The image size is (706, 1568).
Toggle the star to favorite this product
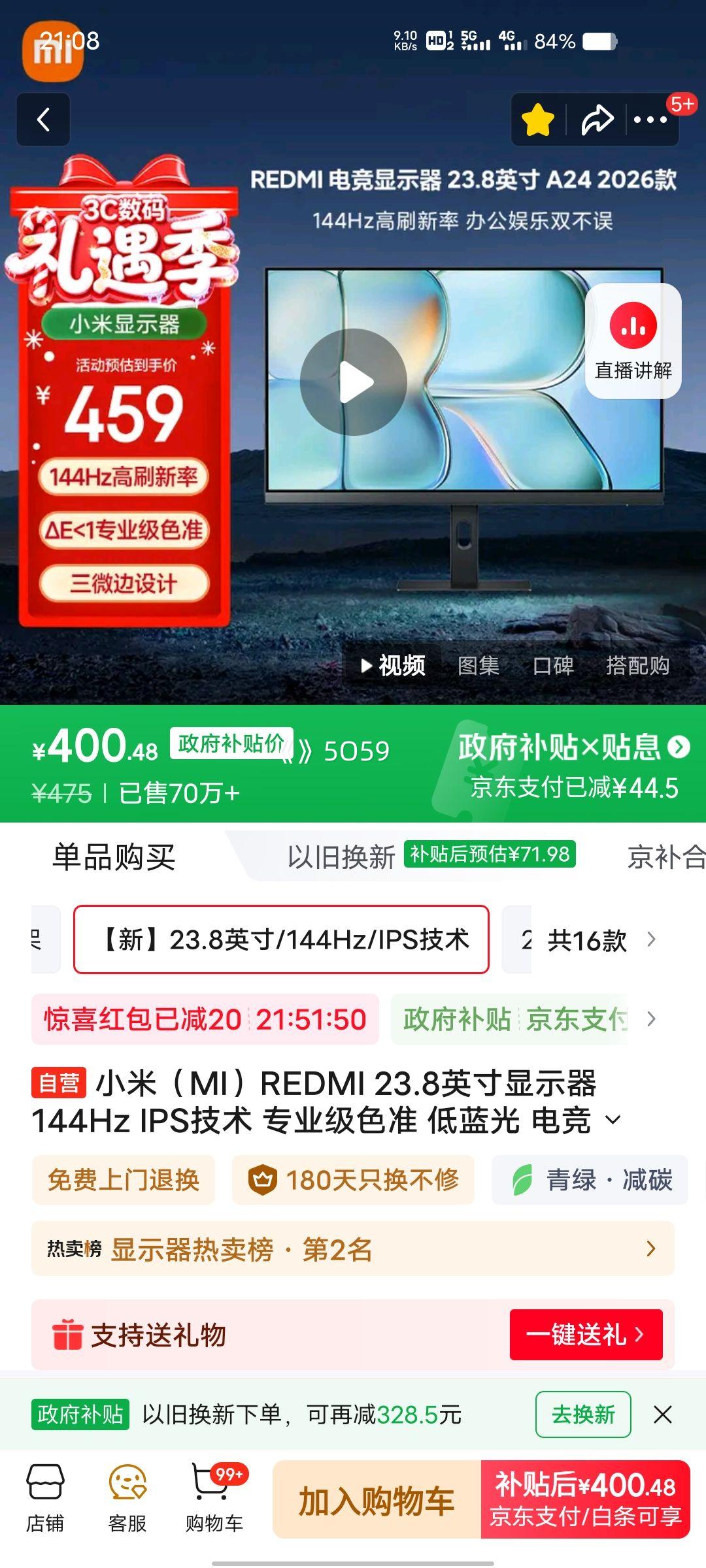536,120
